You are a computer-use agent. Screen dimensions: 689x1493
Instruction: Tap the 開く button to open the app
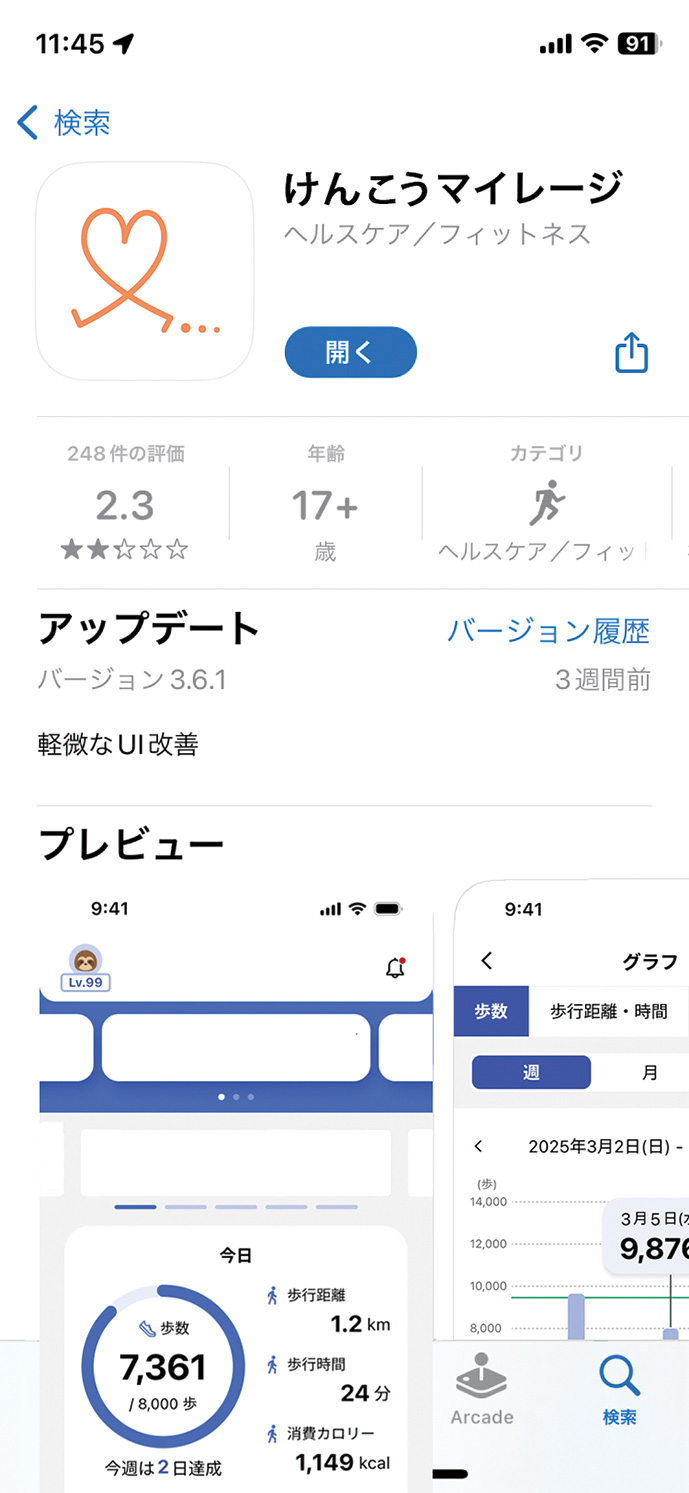(x=350, y=352)
